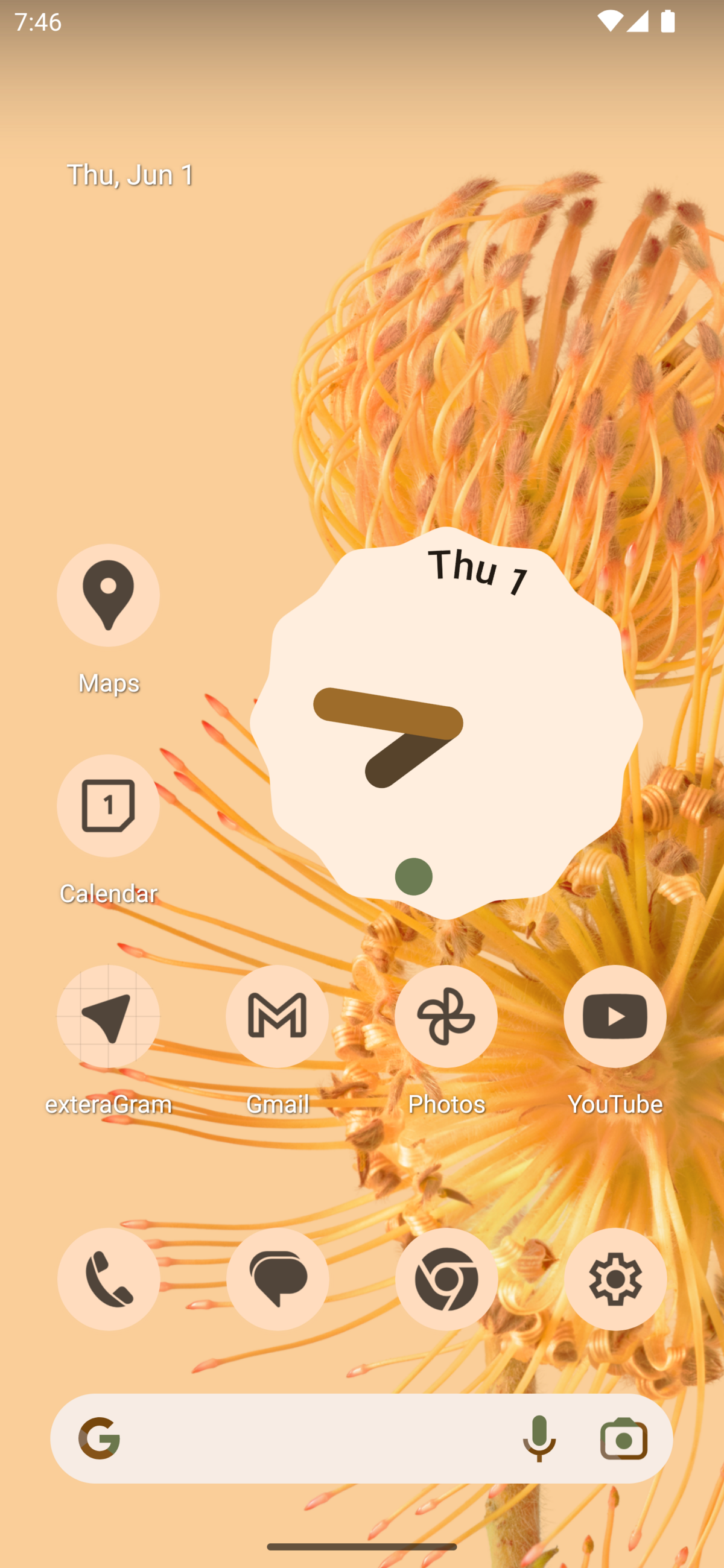This screenshot has height=1568, width=724.
Task: Open Google Lens camera search
Action: 623,1438
